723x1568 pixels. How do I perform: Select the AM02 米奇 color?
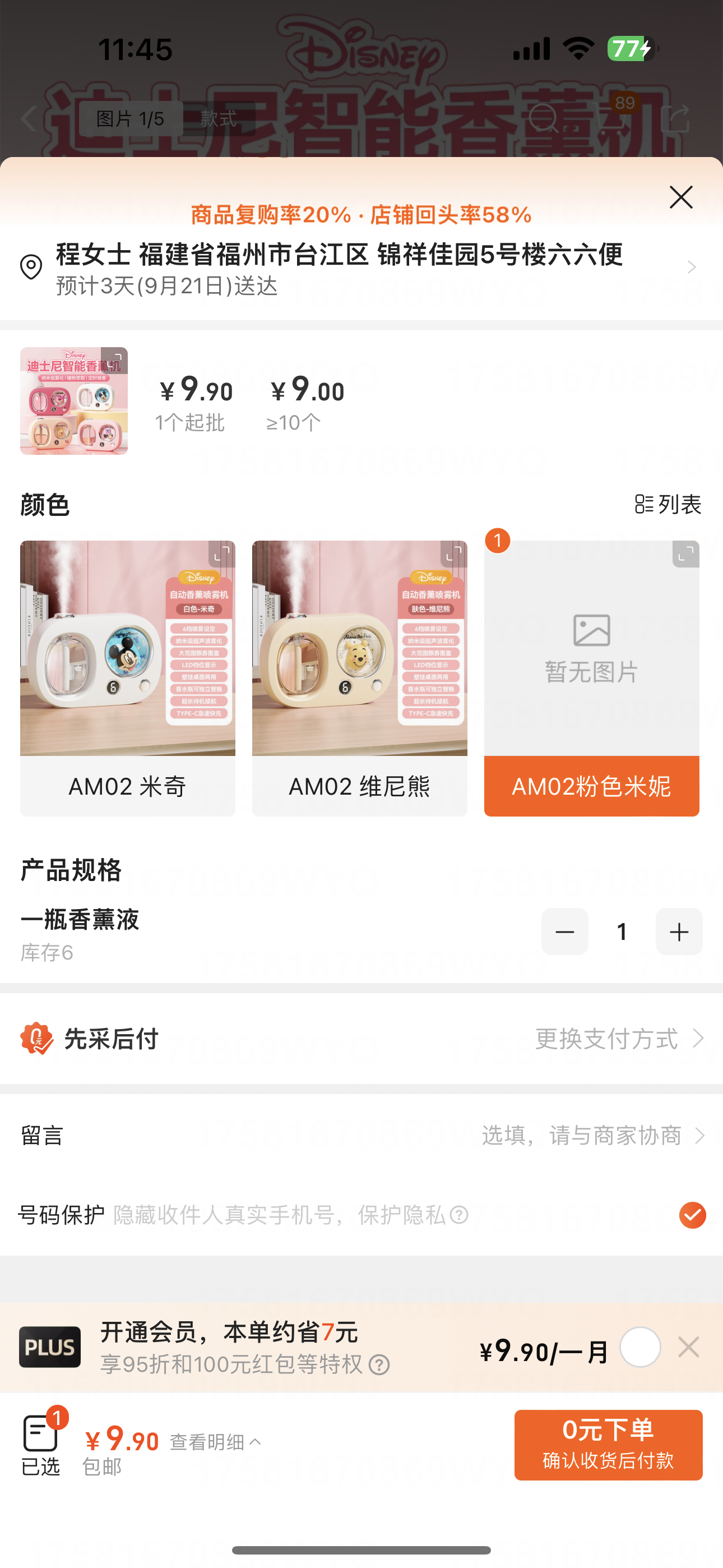pos(127,677)
